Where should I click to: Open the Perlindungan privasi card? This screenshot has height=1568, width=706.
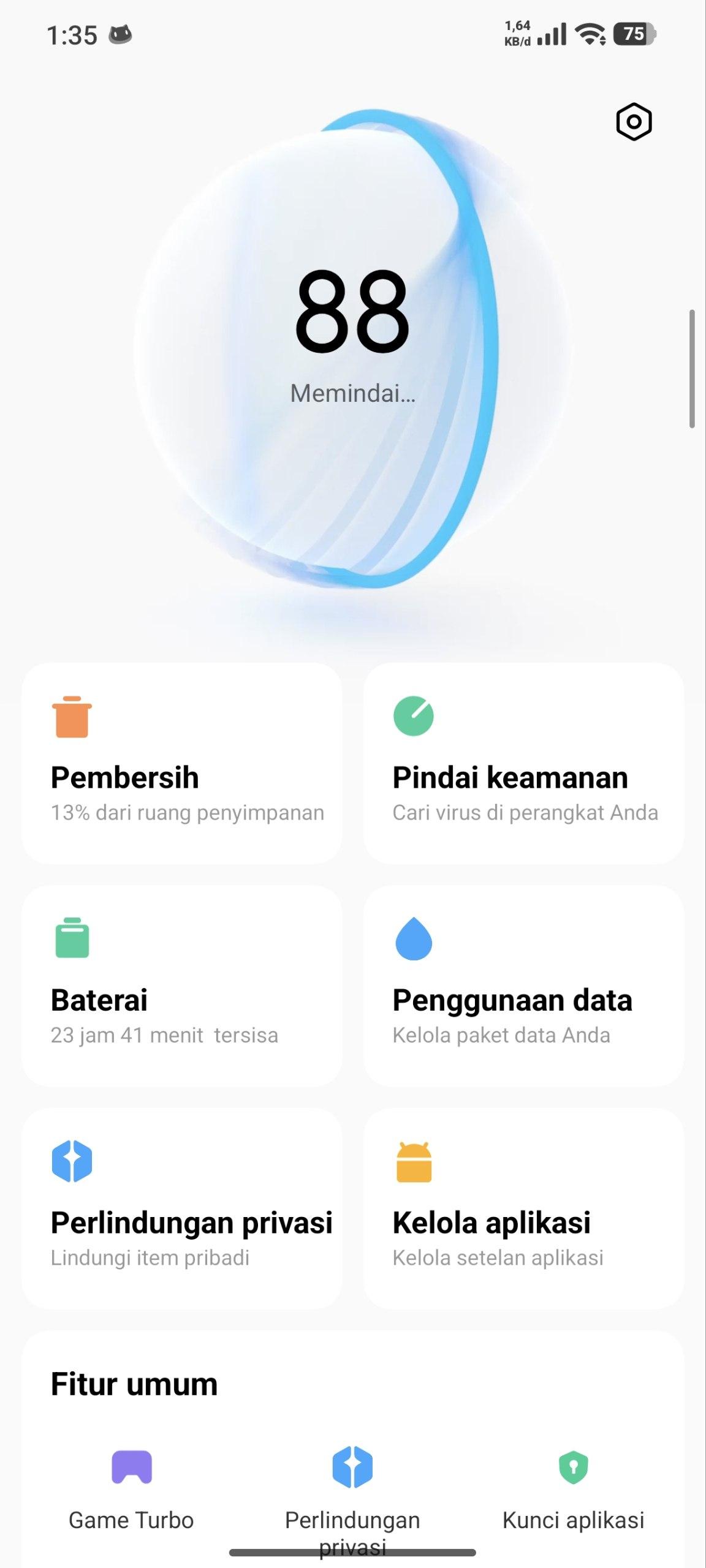(181, 1208)
